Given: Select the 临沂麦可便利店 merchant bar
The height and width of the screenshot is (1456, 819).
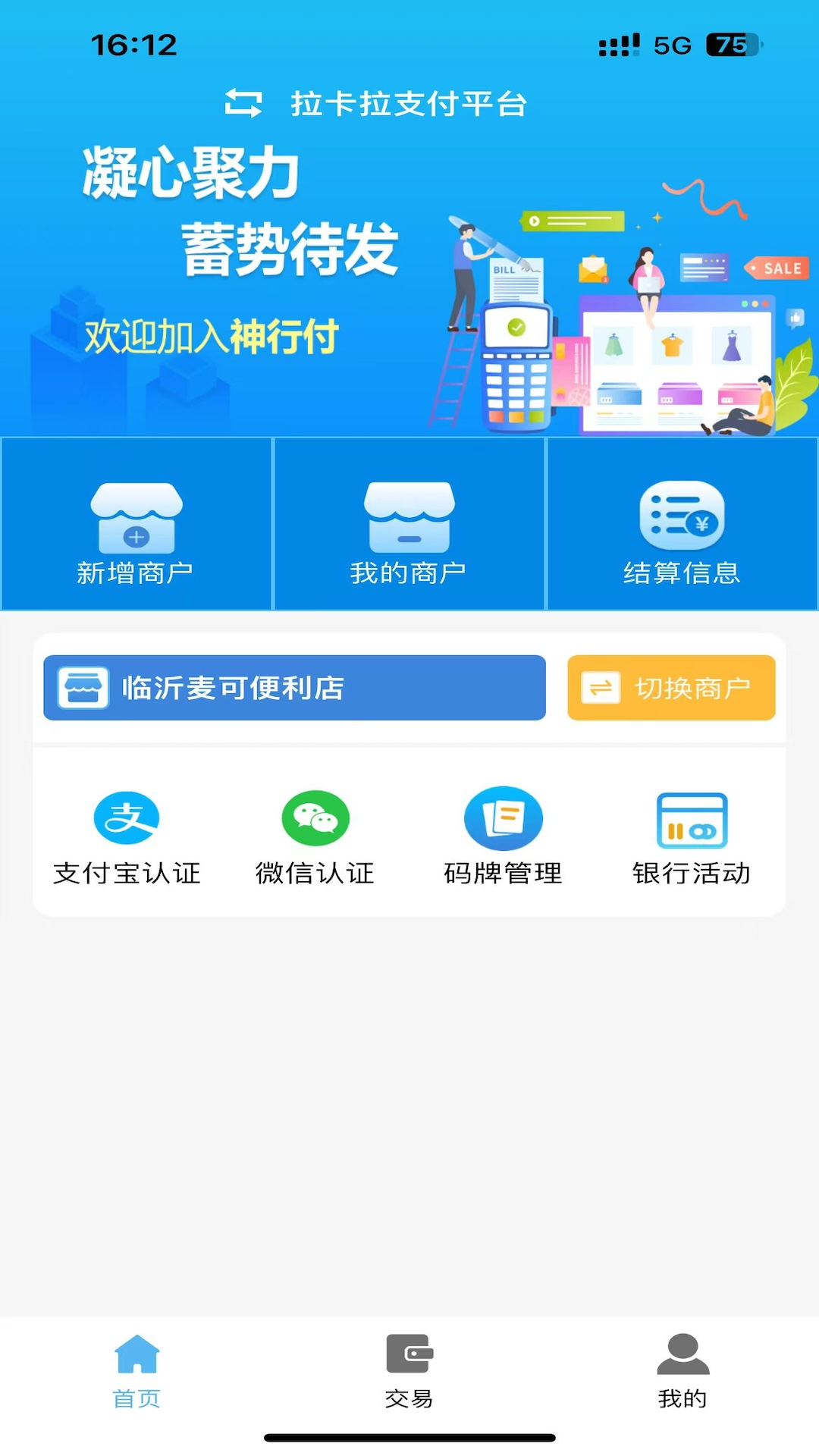Looking at the screenshot, I should [x=294, y=688].
